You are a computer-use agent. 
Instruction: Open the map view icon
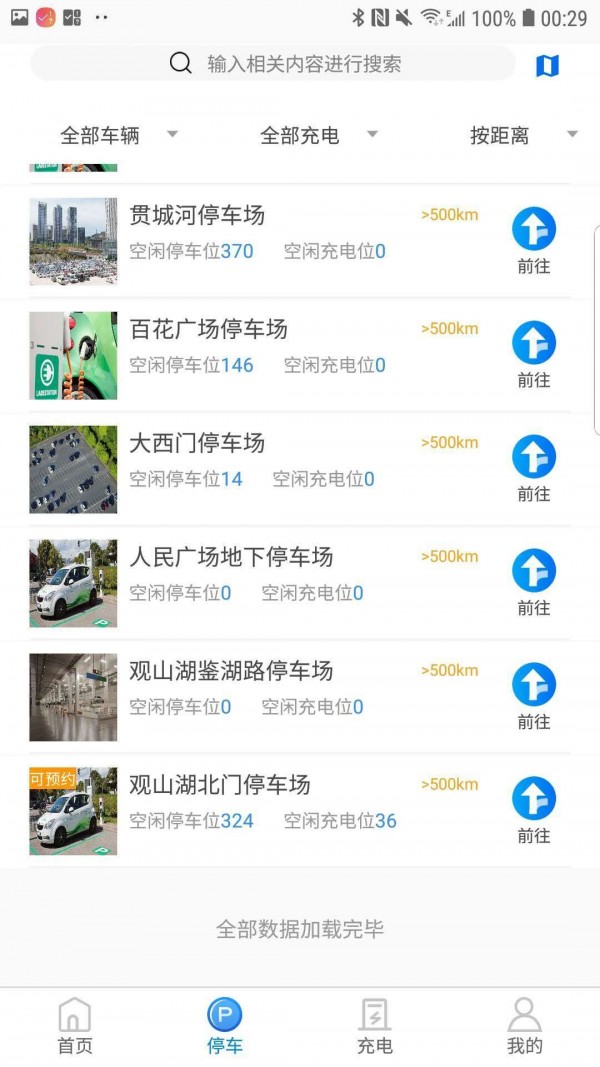tap(547, 66)
